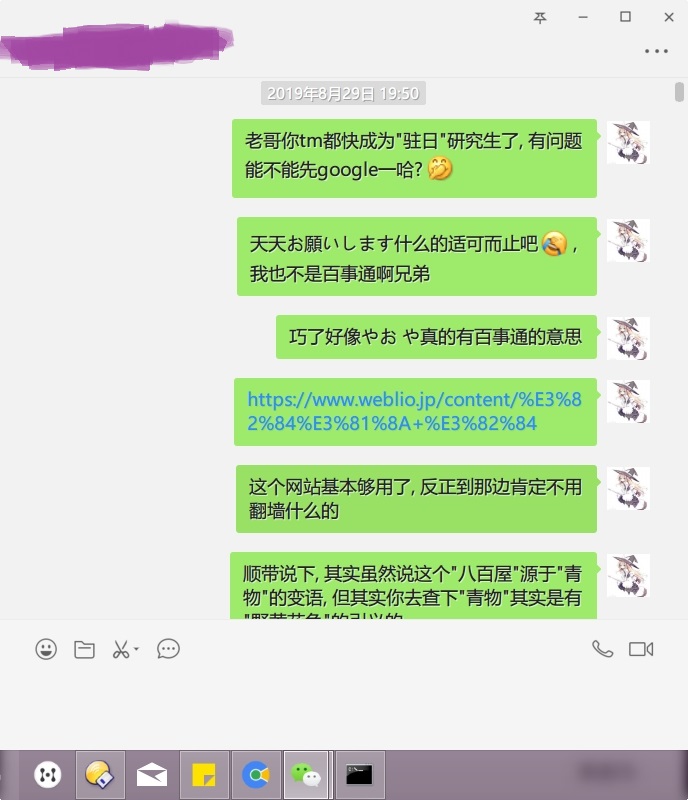Open the terminal from the taskbar

tap(359, 774)
